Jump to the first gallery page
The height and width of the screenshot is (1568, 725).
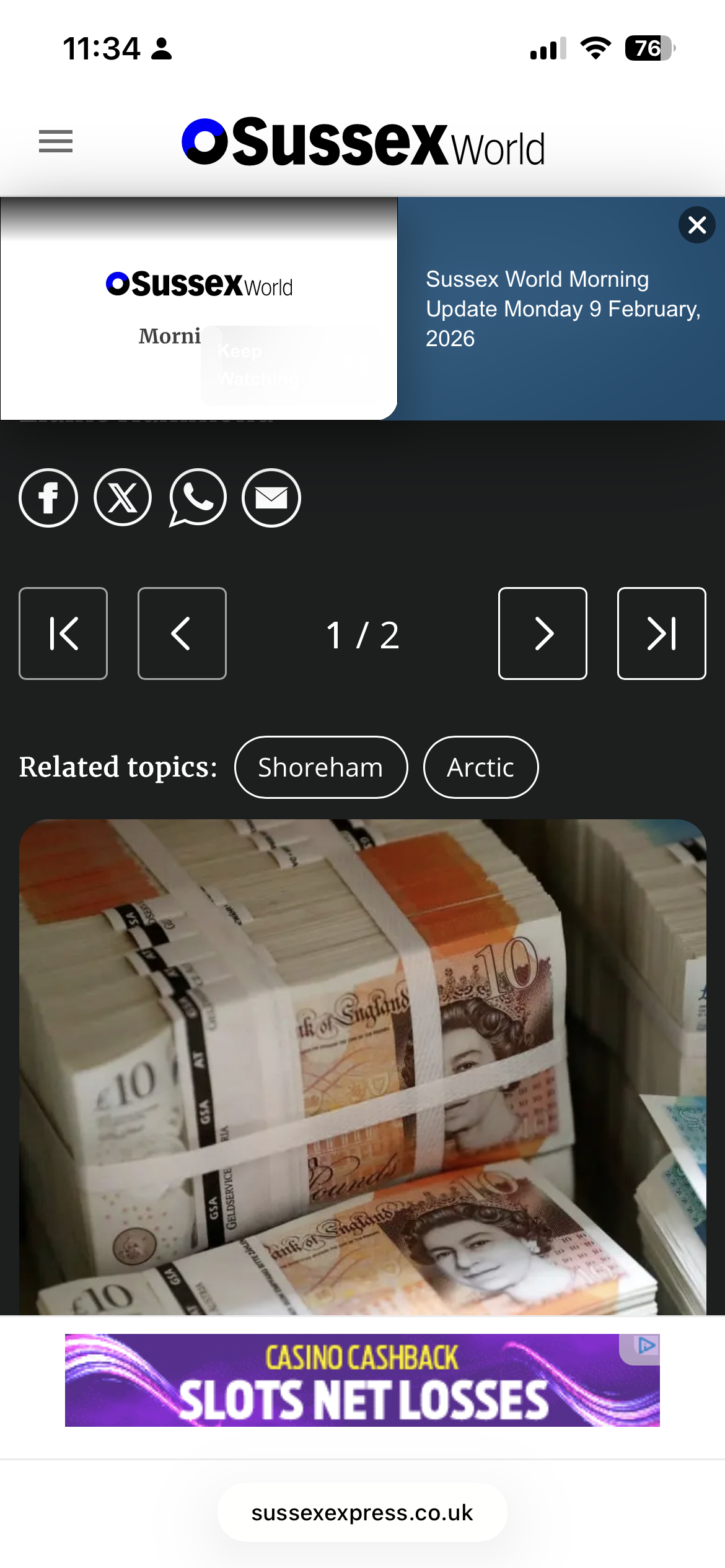[63, 634]
